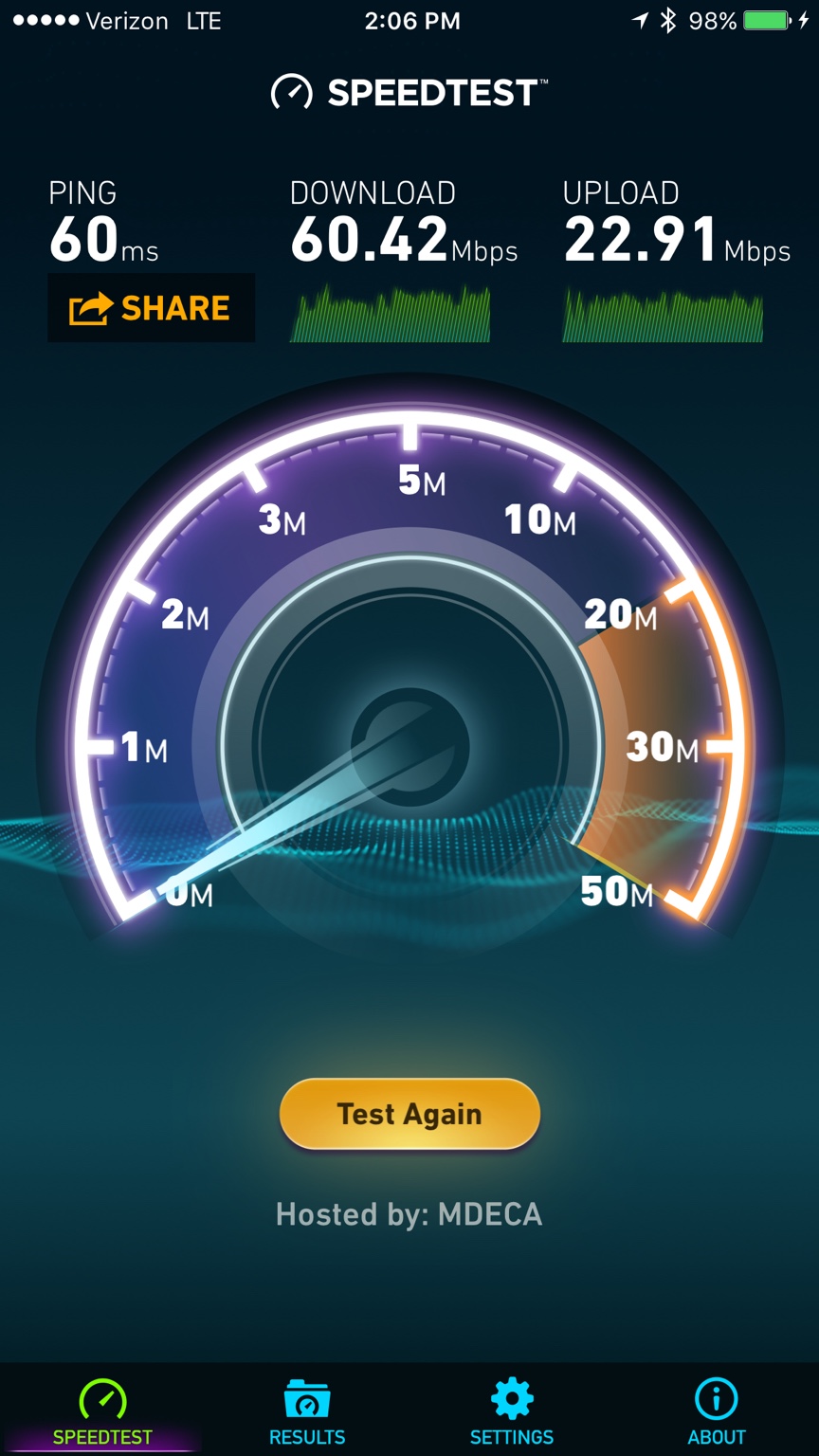Select the Speedtest tab
Image resolution: width=819 pixels, height=1456 pixels.
pos(102,1411)
